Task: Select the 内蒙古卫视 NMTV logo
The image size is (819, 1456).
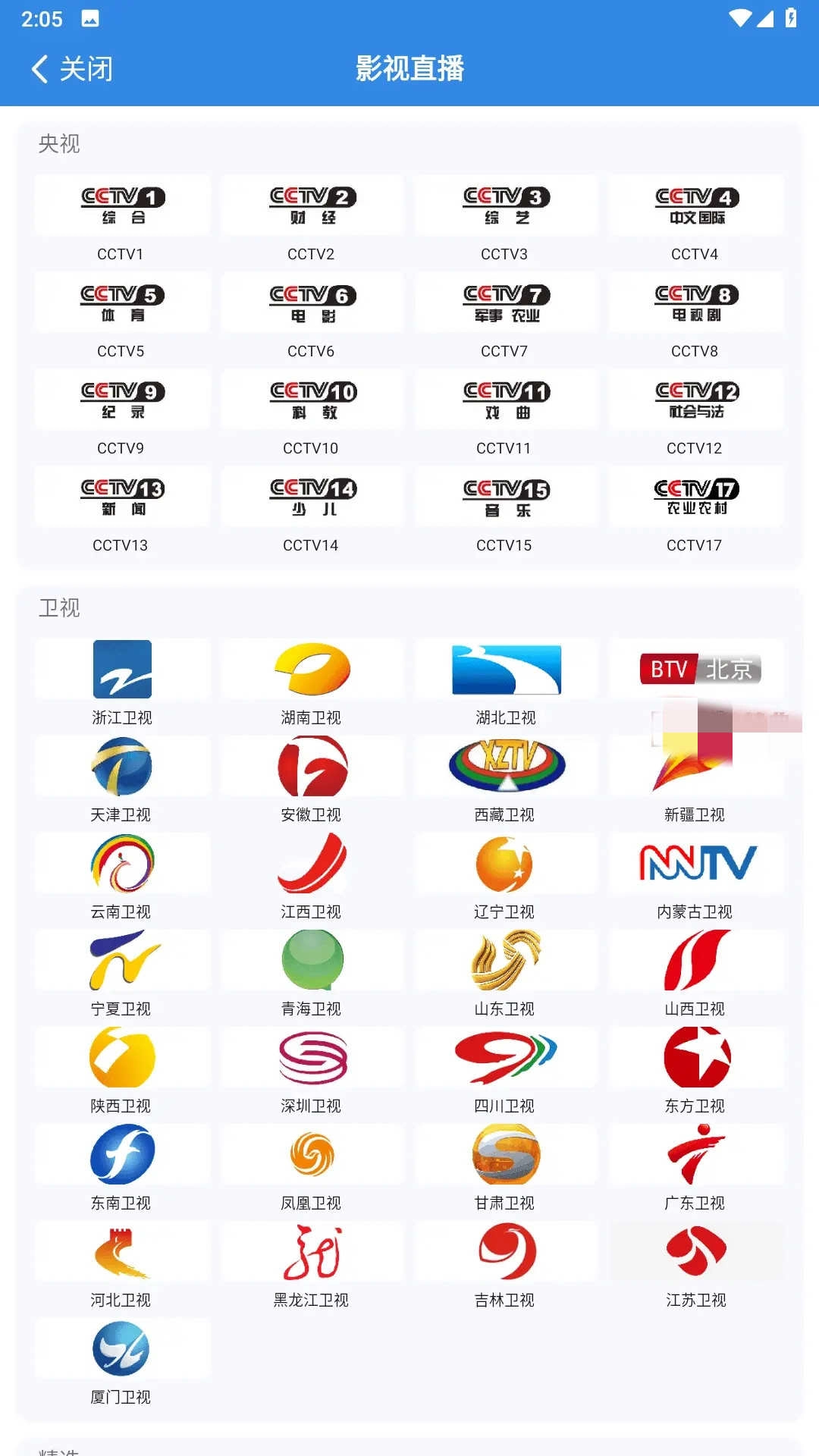Action: pos(696,863)
